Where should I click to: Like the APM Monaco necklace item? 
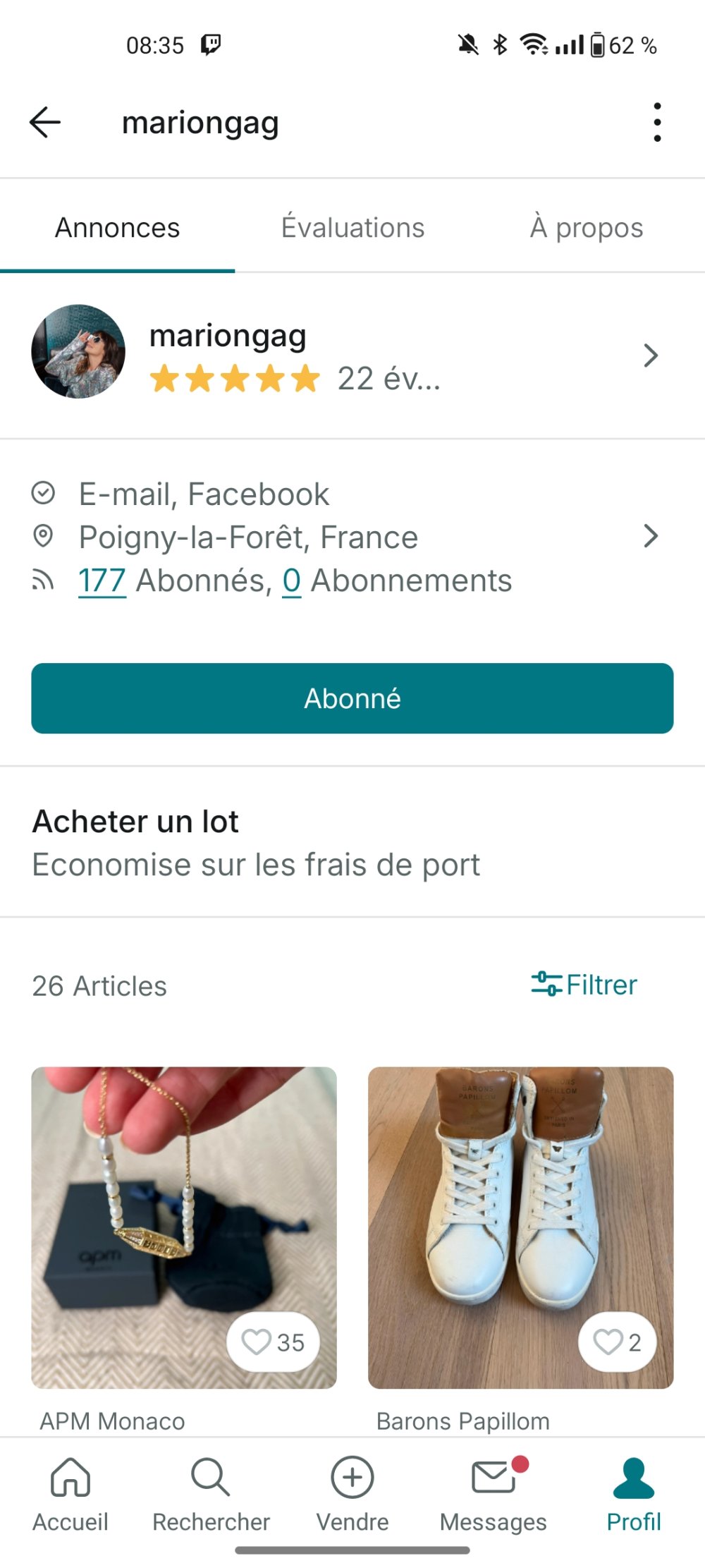pos(273,1342)
